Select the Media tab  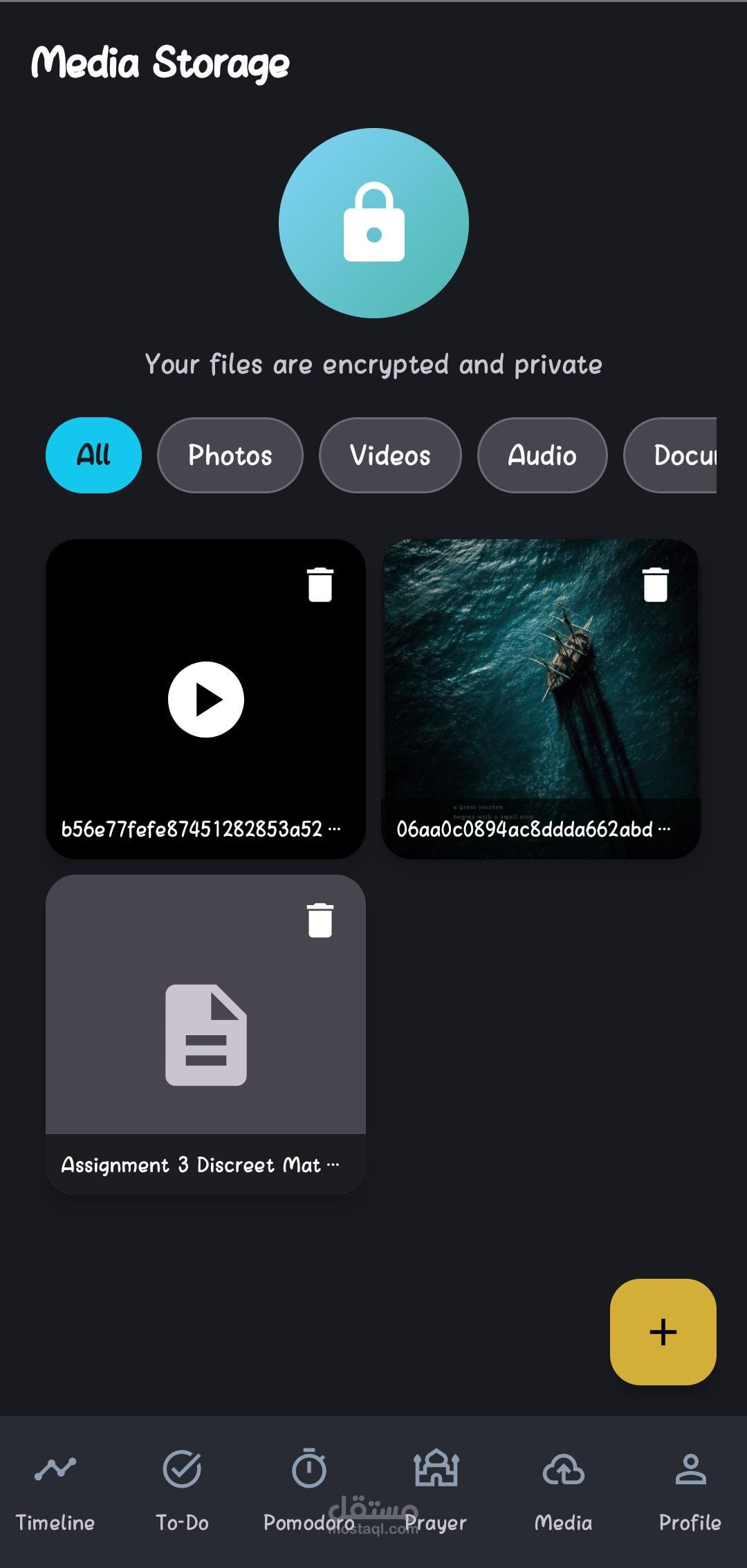coord(563,1488)
